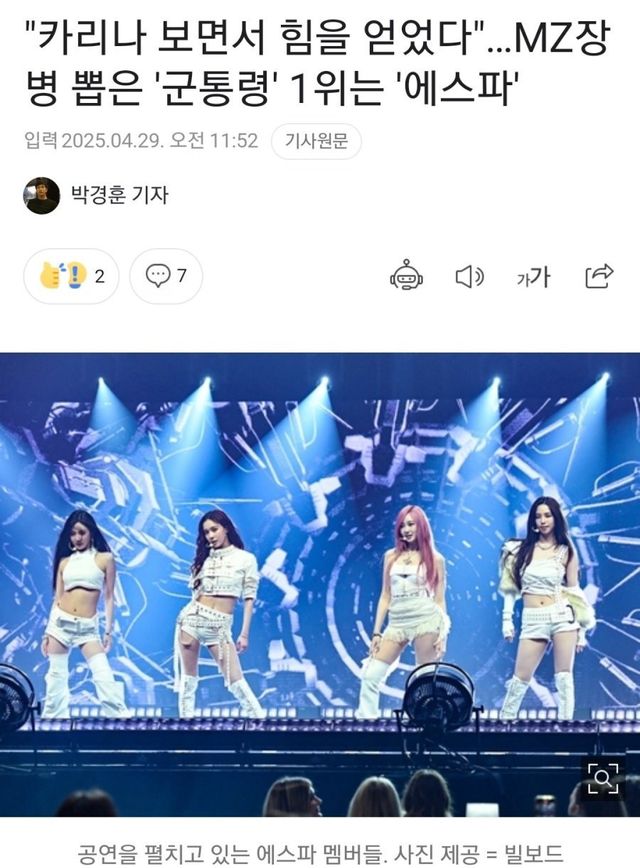This screenshot has width=640, height=868.
Task: Share this article
Action: [x=598, y=276]
